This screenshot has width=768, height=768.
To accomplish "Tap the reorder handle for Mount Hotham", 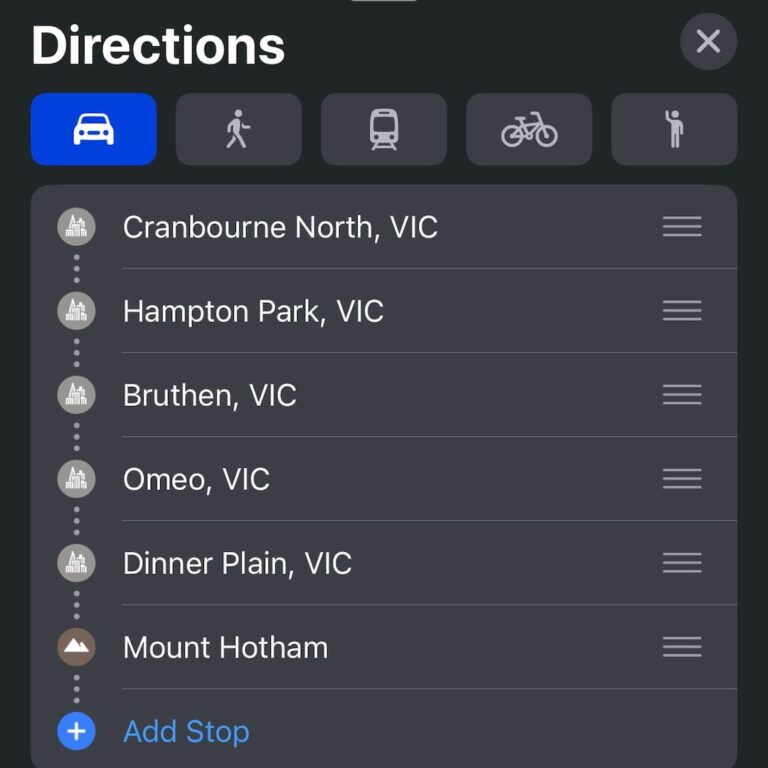I will pyautogui.click(x=682, y=647).
